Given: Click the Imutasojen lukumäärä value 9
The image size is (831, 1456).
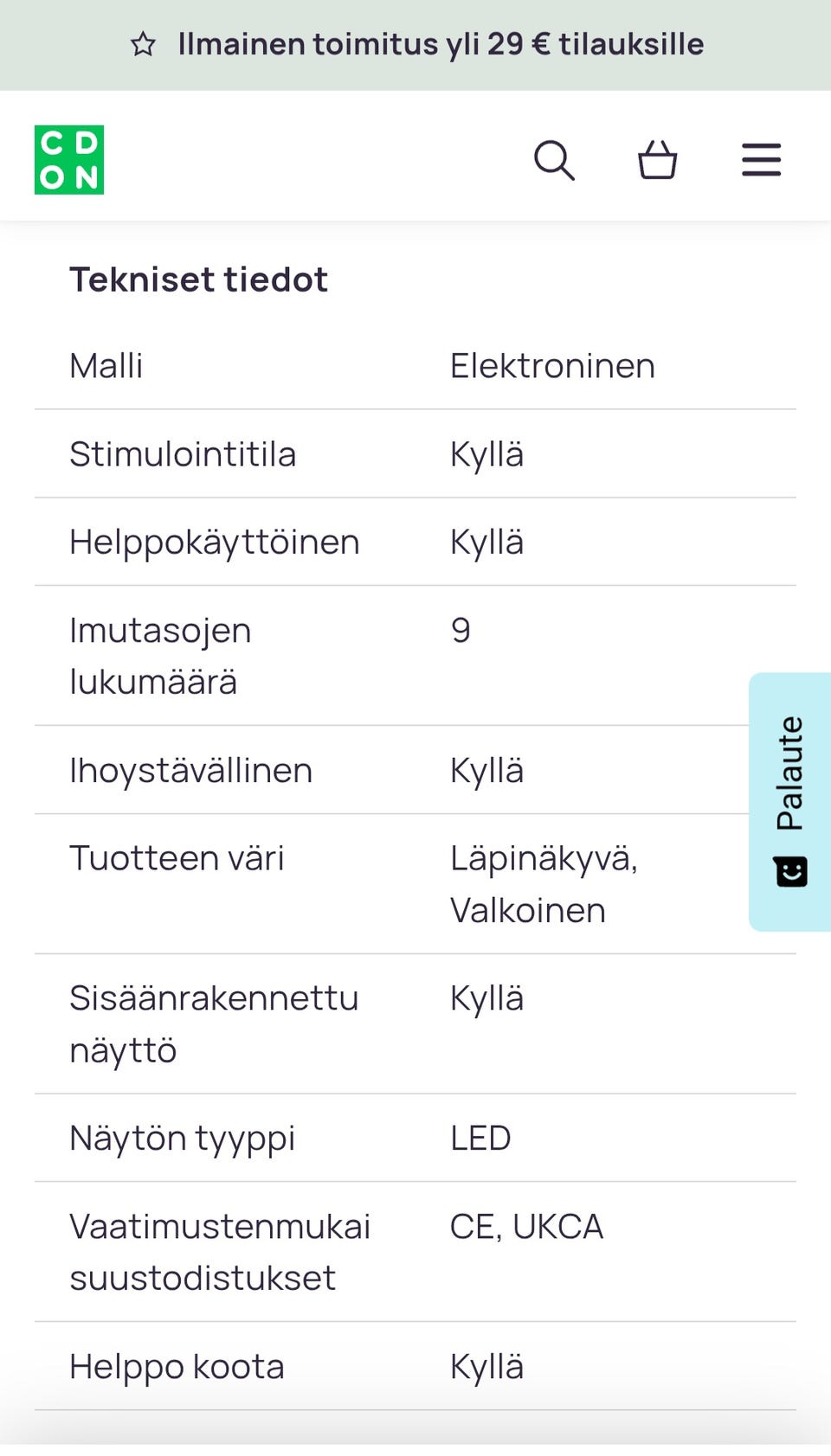Looking at the screenshot, I should point(460,632).
